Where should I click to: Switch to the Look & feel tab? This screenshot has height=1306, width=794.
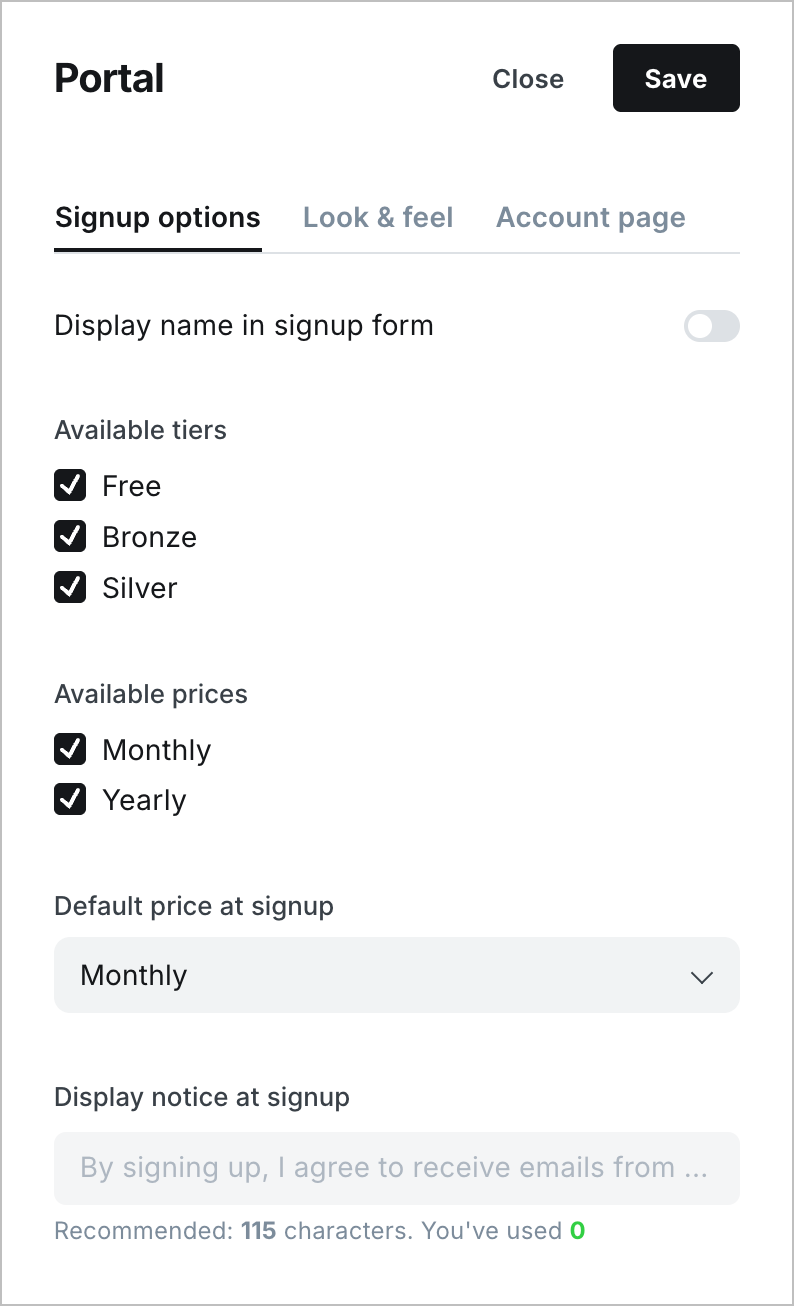coord(378,218)
